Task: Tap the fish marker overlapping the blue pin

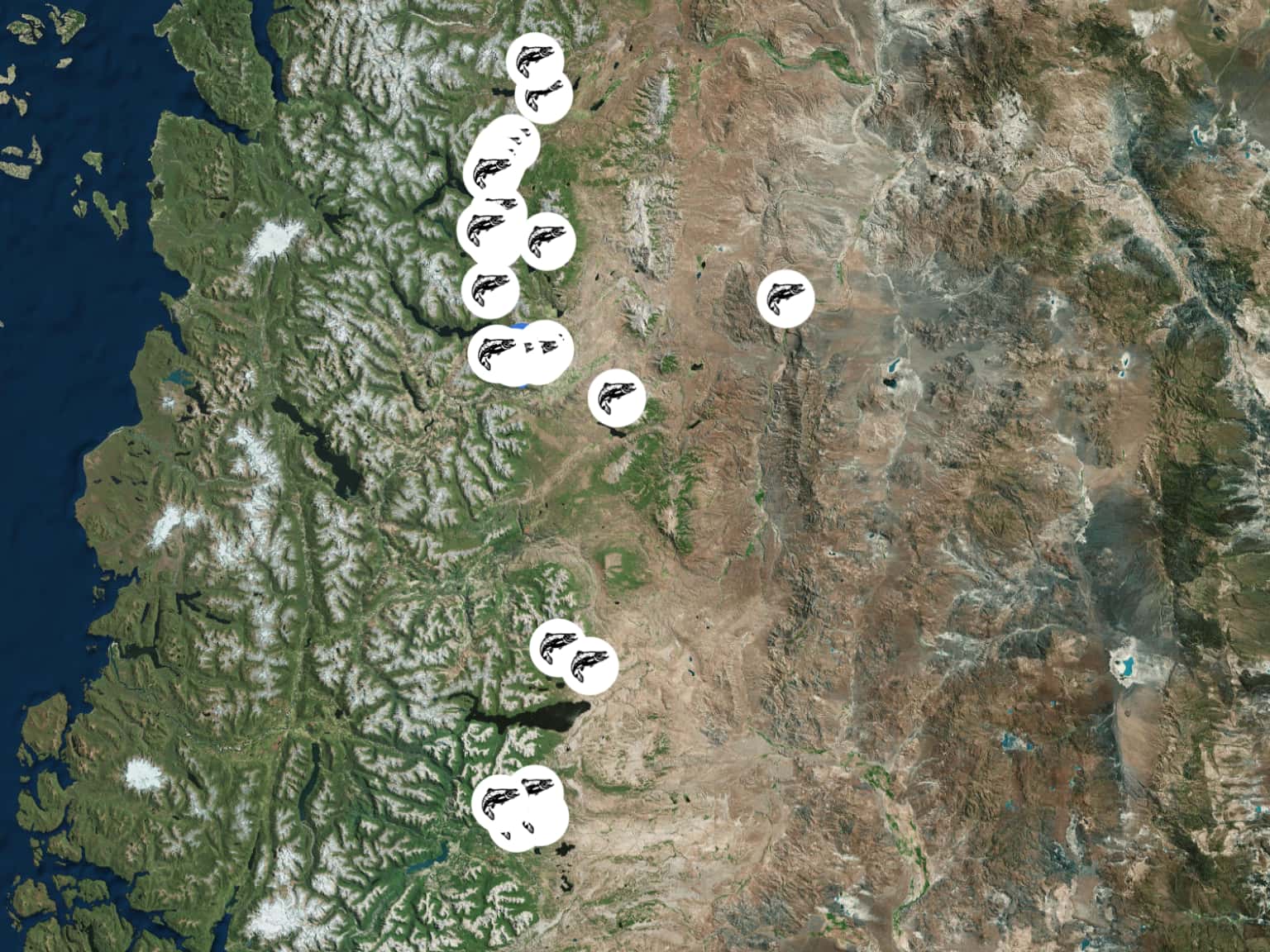Action: 496,354
